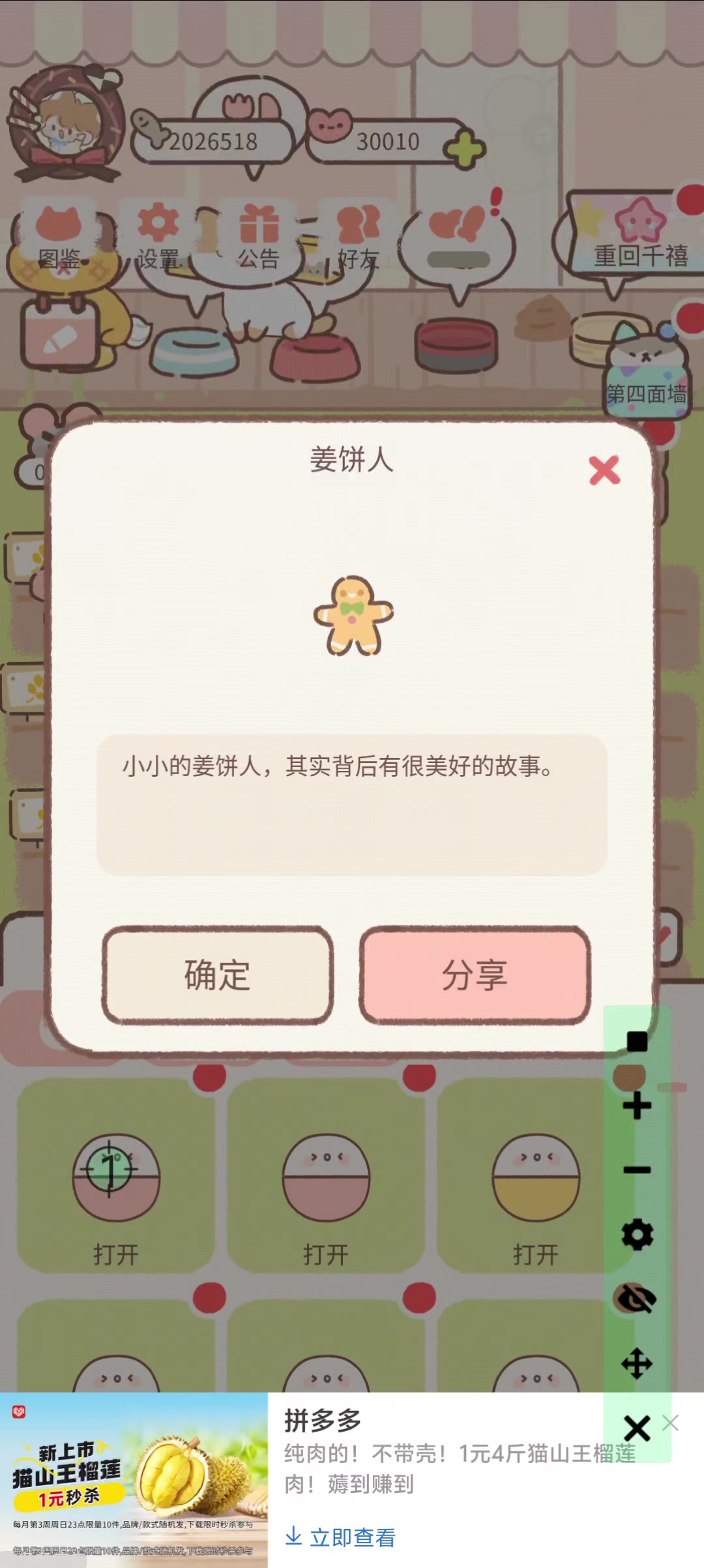Toggle the crossed-eye visibility icon
704x1568 pixels.
click(x=637, y=1299)
